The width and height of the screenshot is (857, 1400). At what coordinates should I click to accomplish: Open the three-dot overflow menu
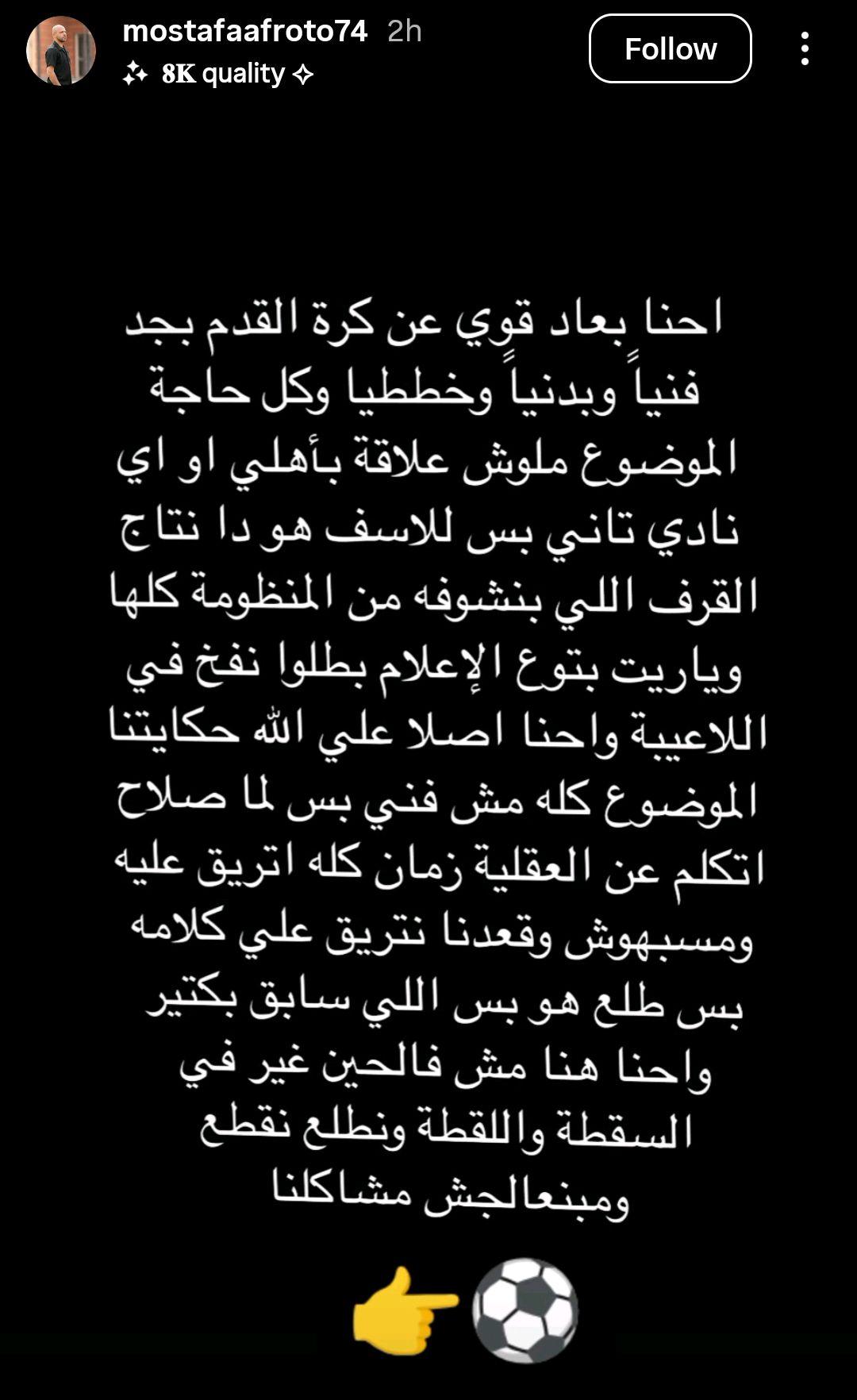pyautogui.click(x=805, y=49)
